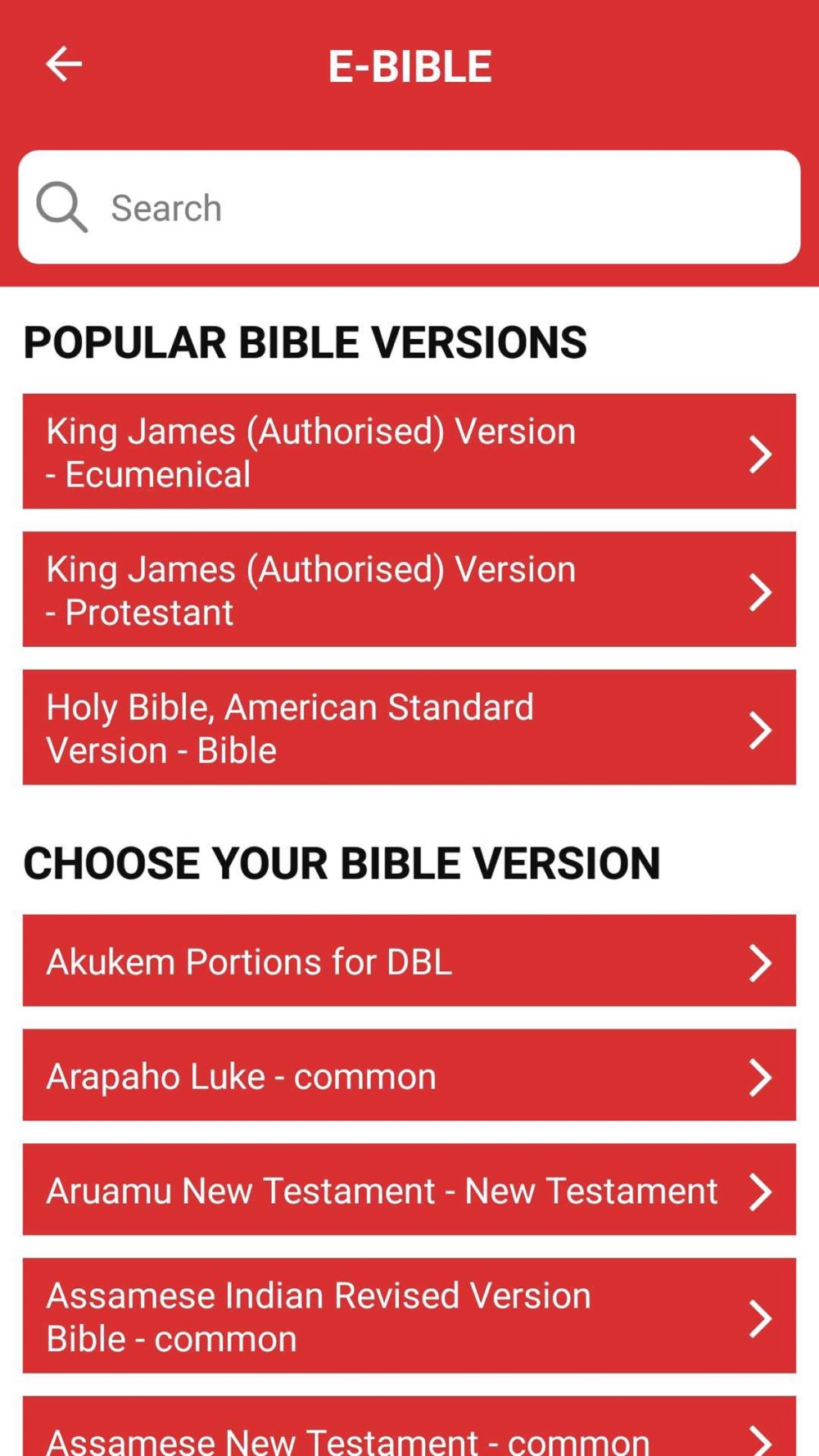Go back using the top arrow
Screen dimensions: 819x1456
(x=64, y=64)
